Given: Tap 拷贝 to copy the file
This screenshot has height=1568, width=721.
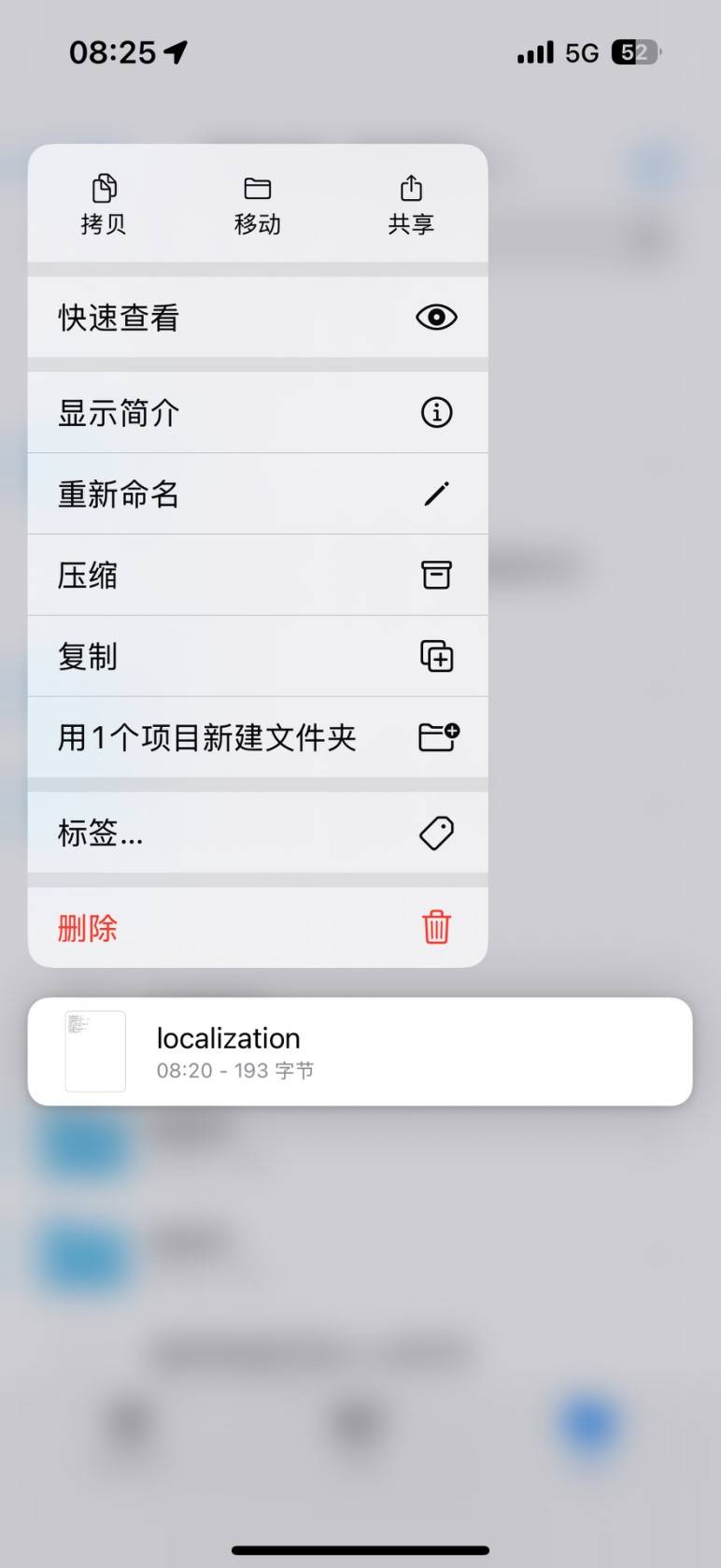Looking at the screenshot, I should click(104, 204).
